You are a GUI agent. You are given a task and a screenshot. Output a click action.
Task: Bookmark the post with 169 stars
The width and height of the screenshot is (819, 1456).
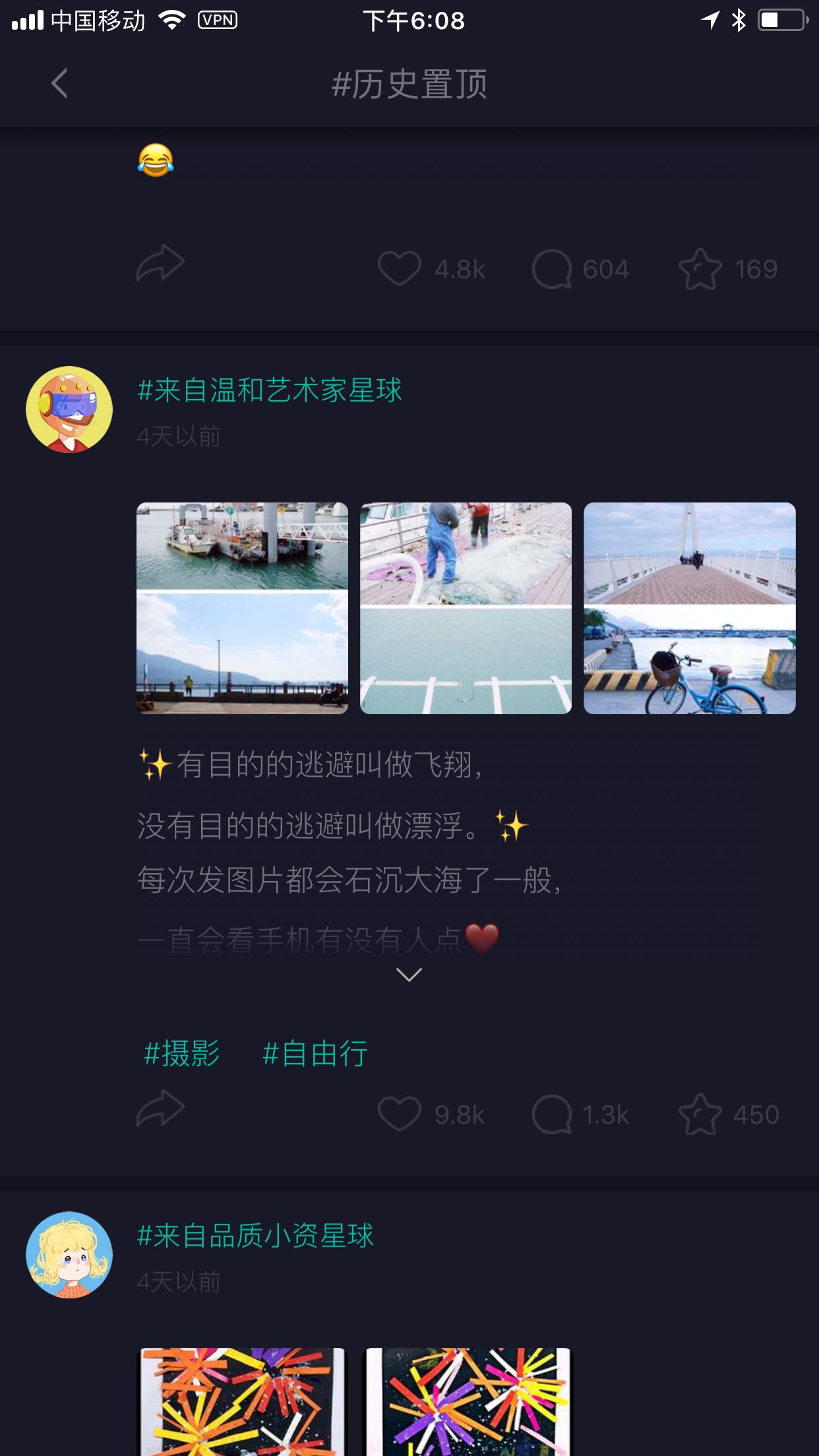click(700, 268)
